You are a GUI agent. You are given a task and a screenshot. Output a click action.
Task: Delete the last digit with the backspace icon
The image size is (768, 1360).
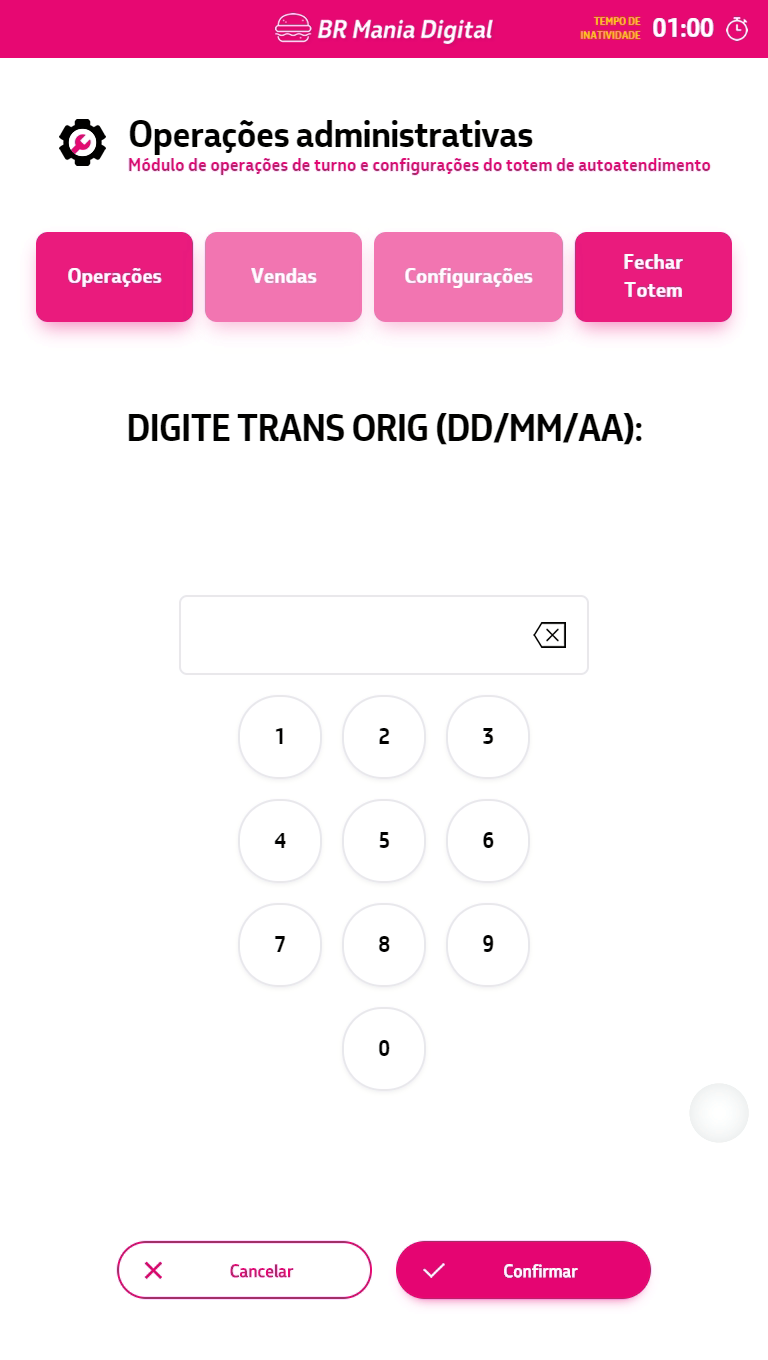click(x=550, y=635)
